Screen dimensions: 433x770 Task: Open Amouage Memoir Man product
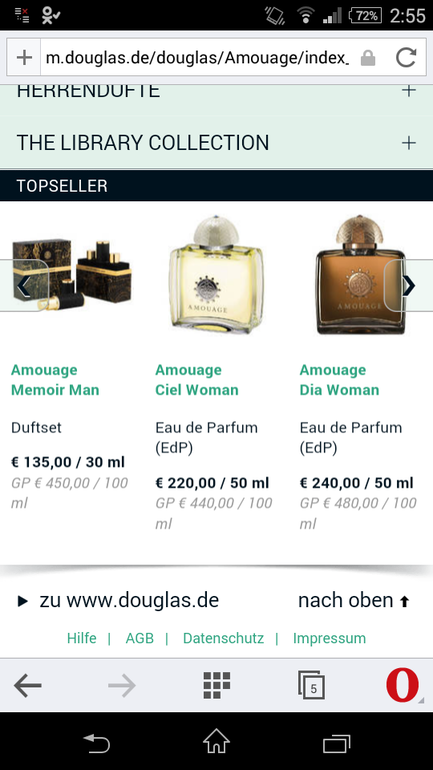point(55,380)
